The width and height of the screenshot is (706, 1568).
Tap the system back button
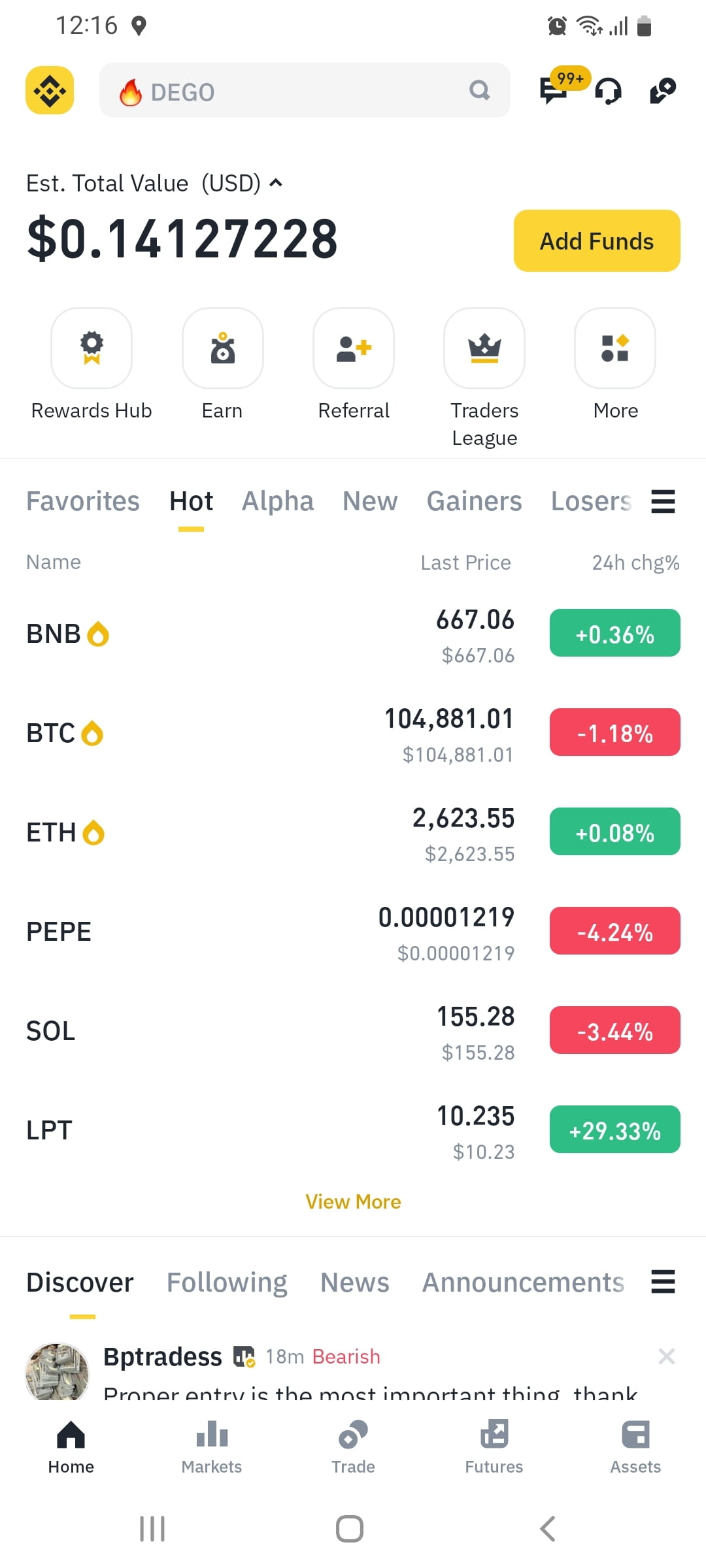(548, 1529)
